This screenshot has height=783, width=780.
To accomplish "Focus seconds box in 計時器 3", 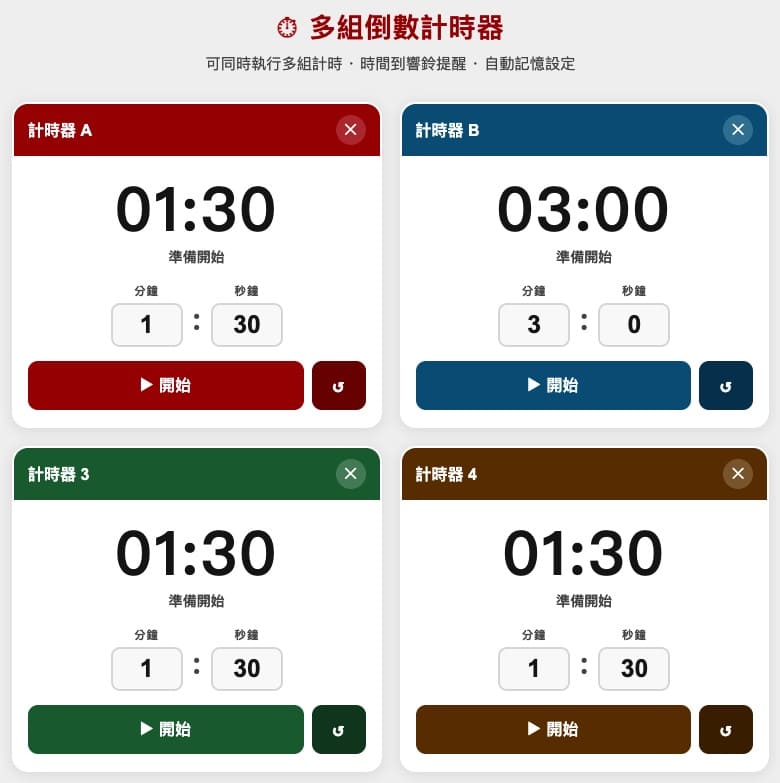I will 247,669.
